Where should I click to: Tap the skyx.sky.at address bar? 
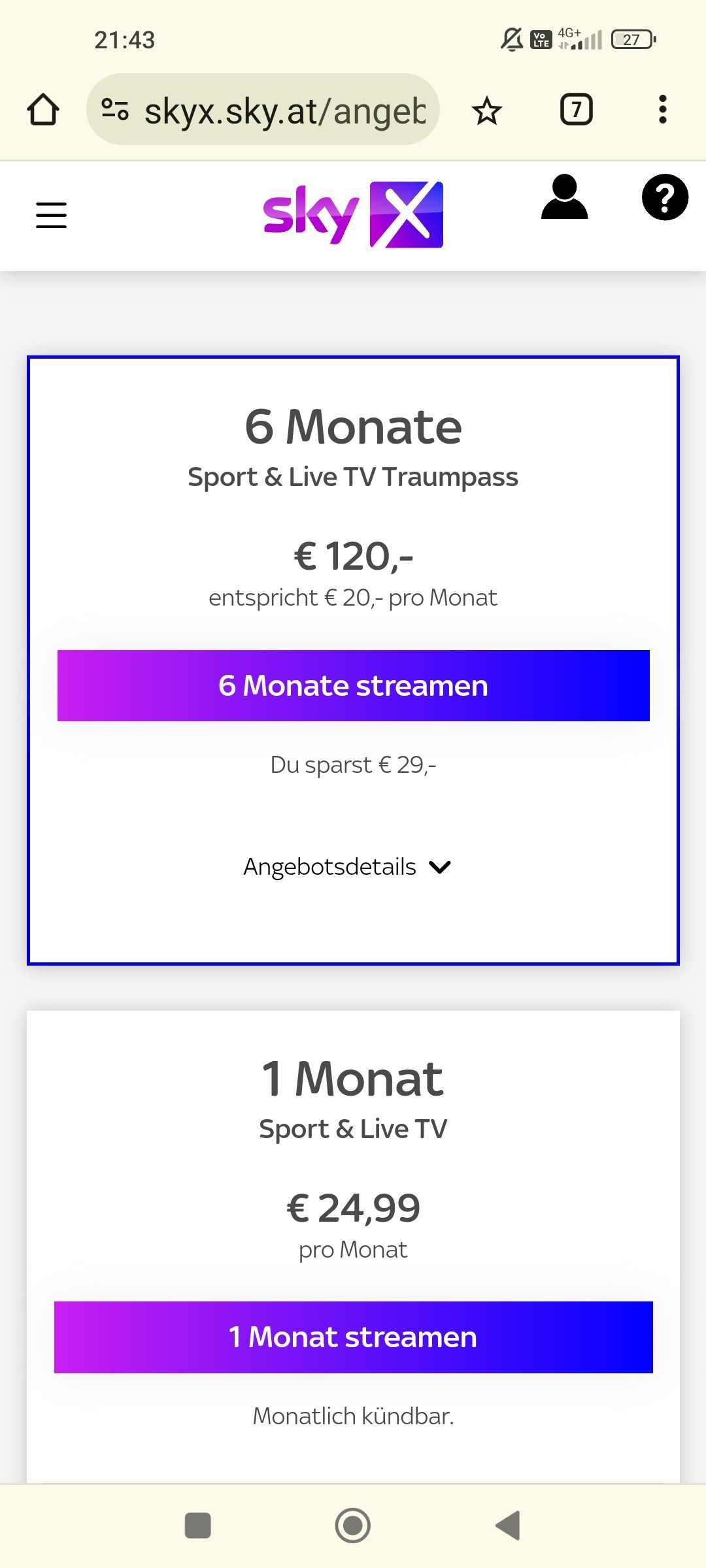(263, 110)
